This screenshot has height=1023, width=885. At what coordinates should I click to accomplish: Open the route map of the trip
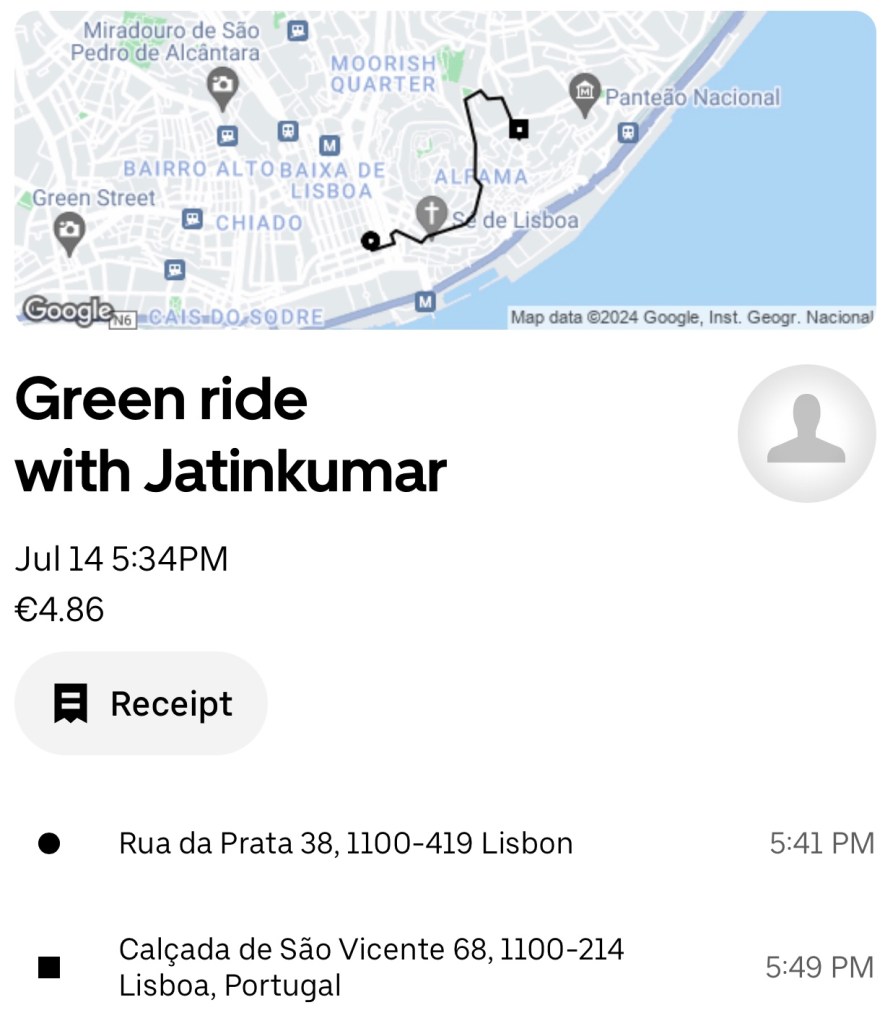(444, 170)
